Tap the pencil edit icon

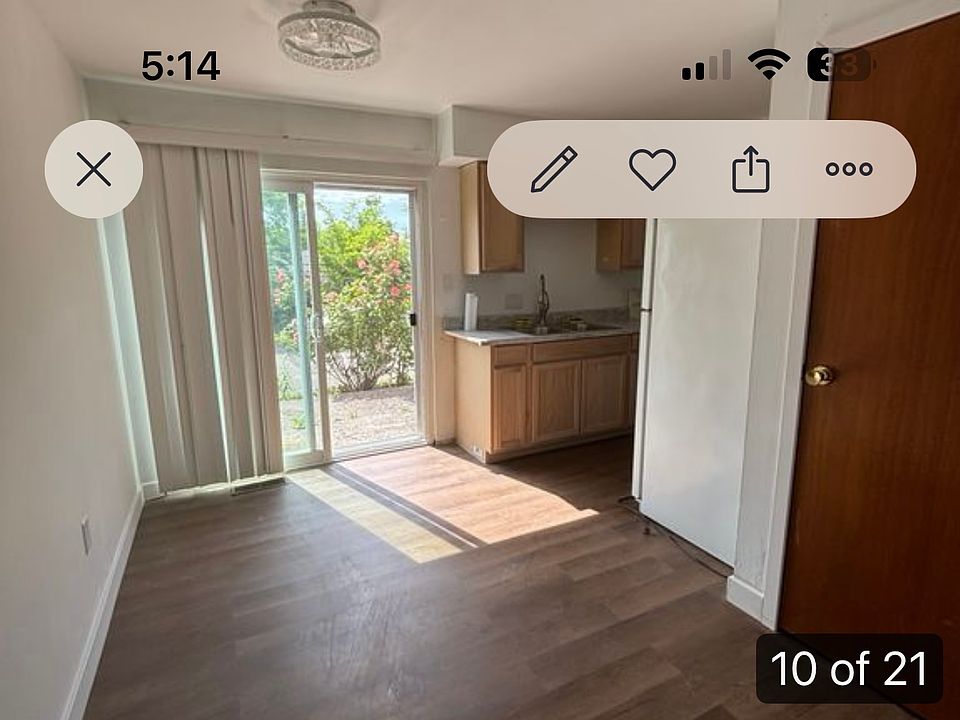pyautogui.click(x=553, y=169)
